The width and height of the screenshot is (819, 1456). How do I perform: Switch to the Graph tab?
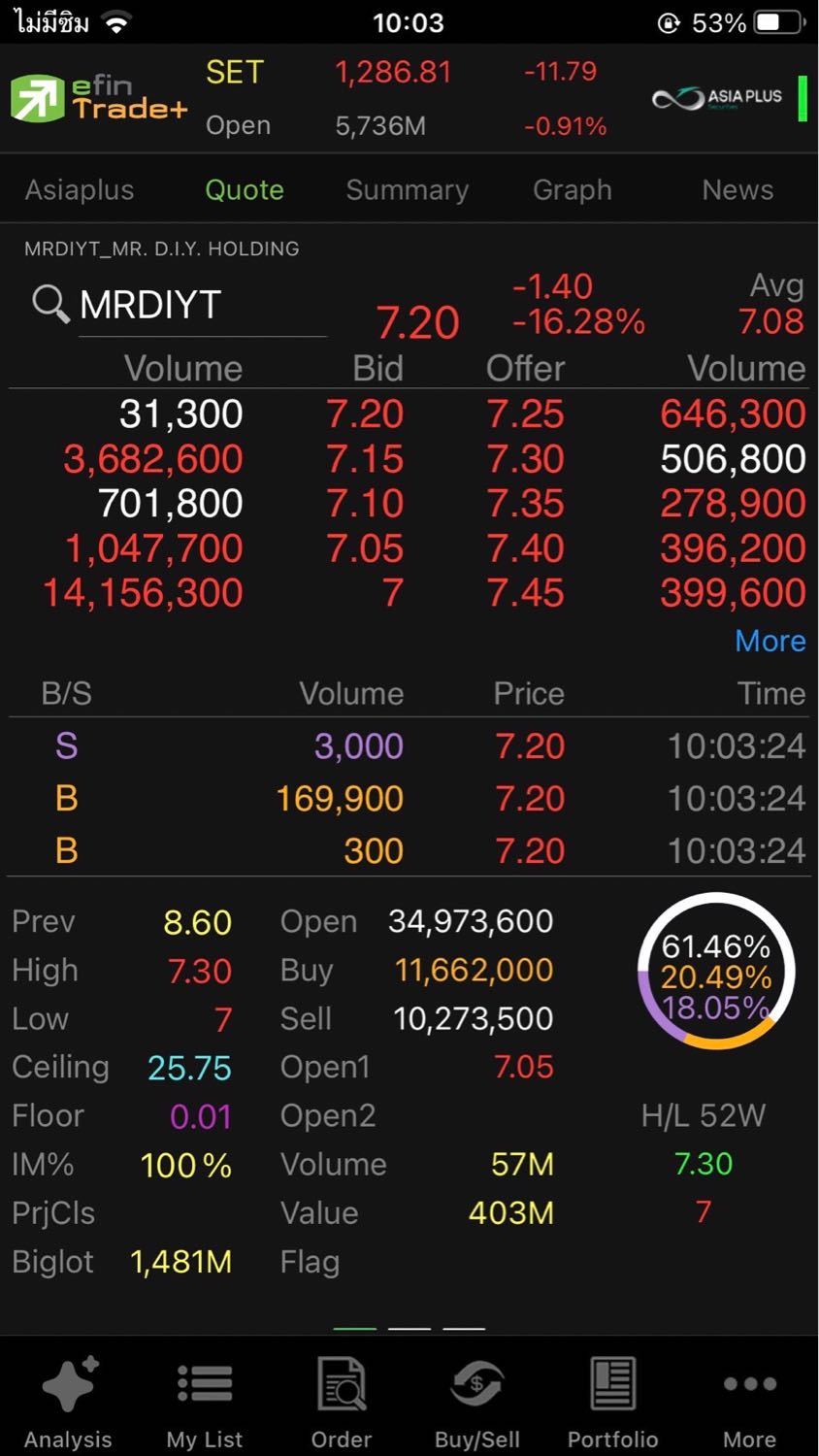tap(572, 189)
